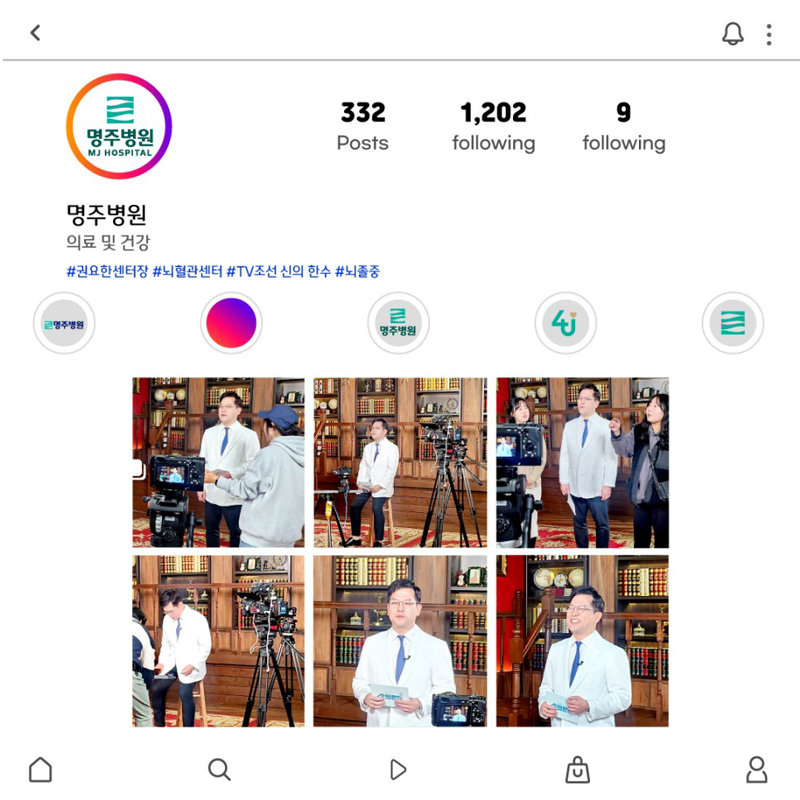View the profile picture story ring
The width and height of the screenshot is (800, 800).
119,126
